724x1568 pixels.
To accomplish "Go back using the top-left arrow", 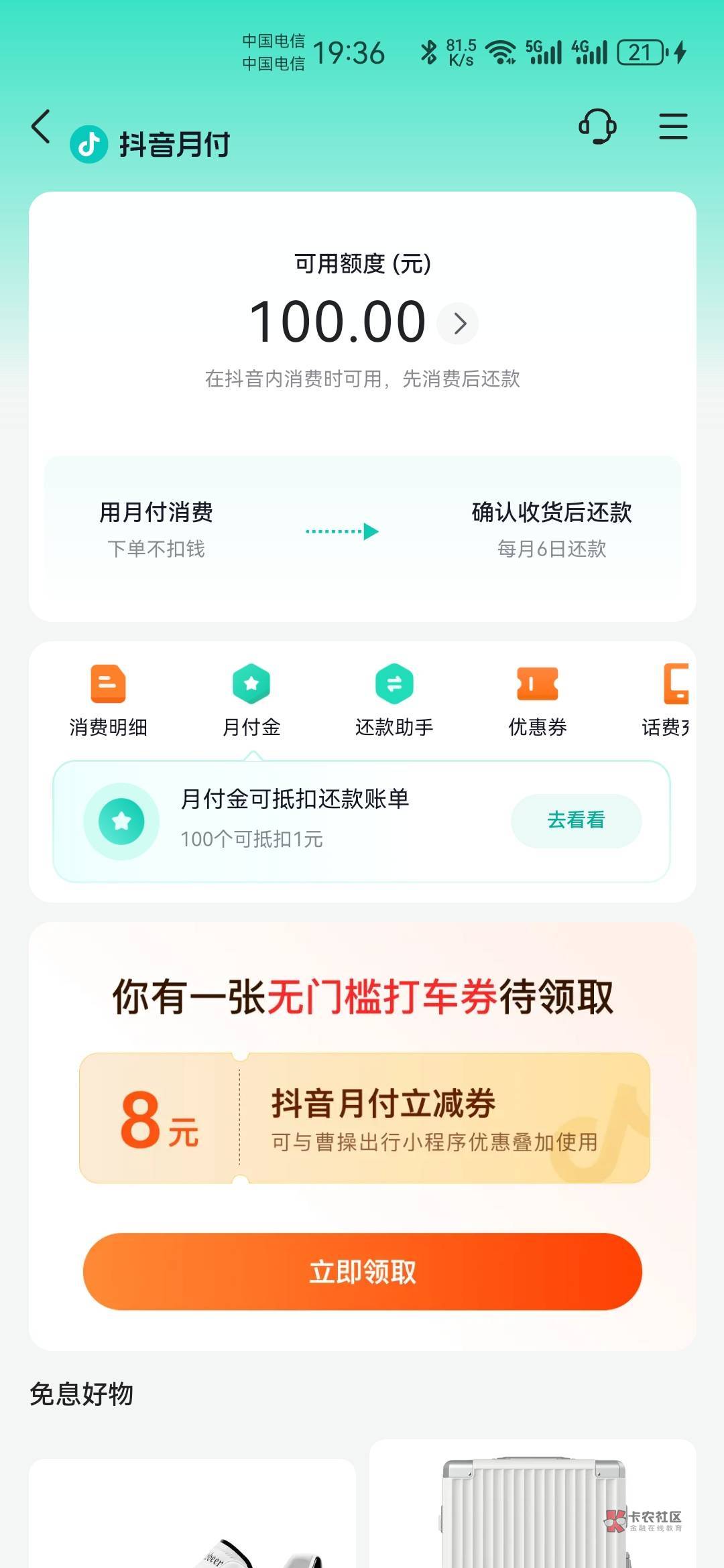I will click(41, 127).
